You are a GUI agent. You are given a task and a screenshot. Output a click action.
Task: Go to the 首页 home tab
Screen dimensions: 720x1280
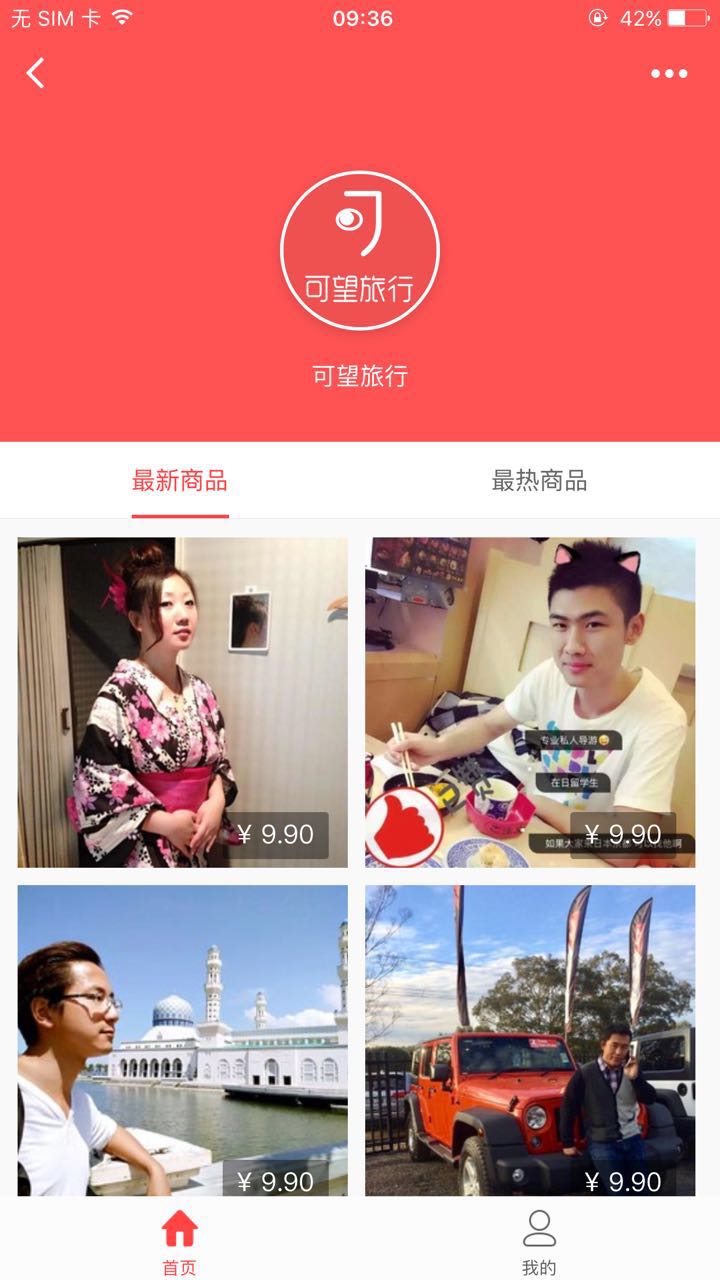click(180, 1241)
